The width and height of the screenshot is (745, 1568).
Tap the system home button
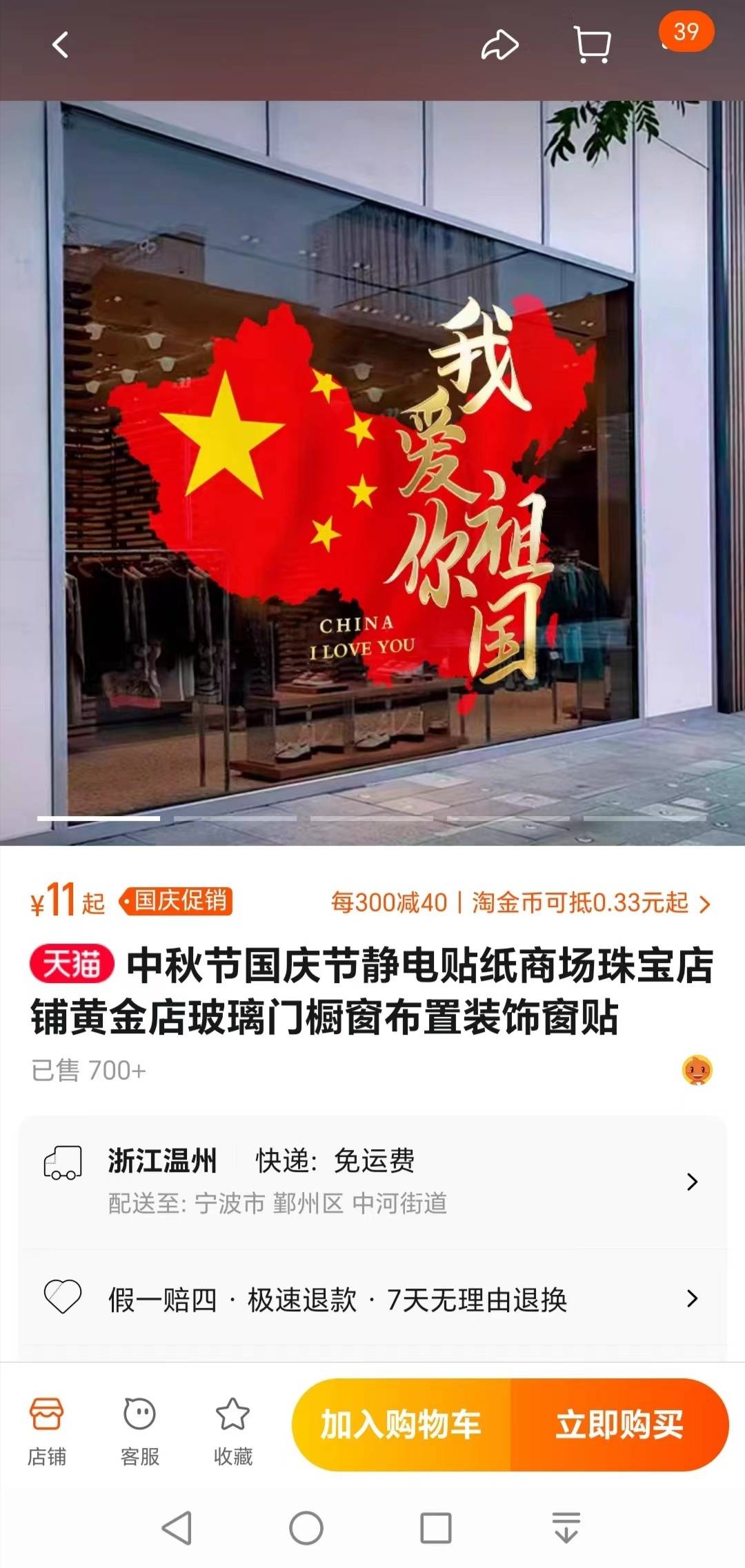tap(306, 1528)
